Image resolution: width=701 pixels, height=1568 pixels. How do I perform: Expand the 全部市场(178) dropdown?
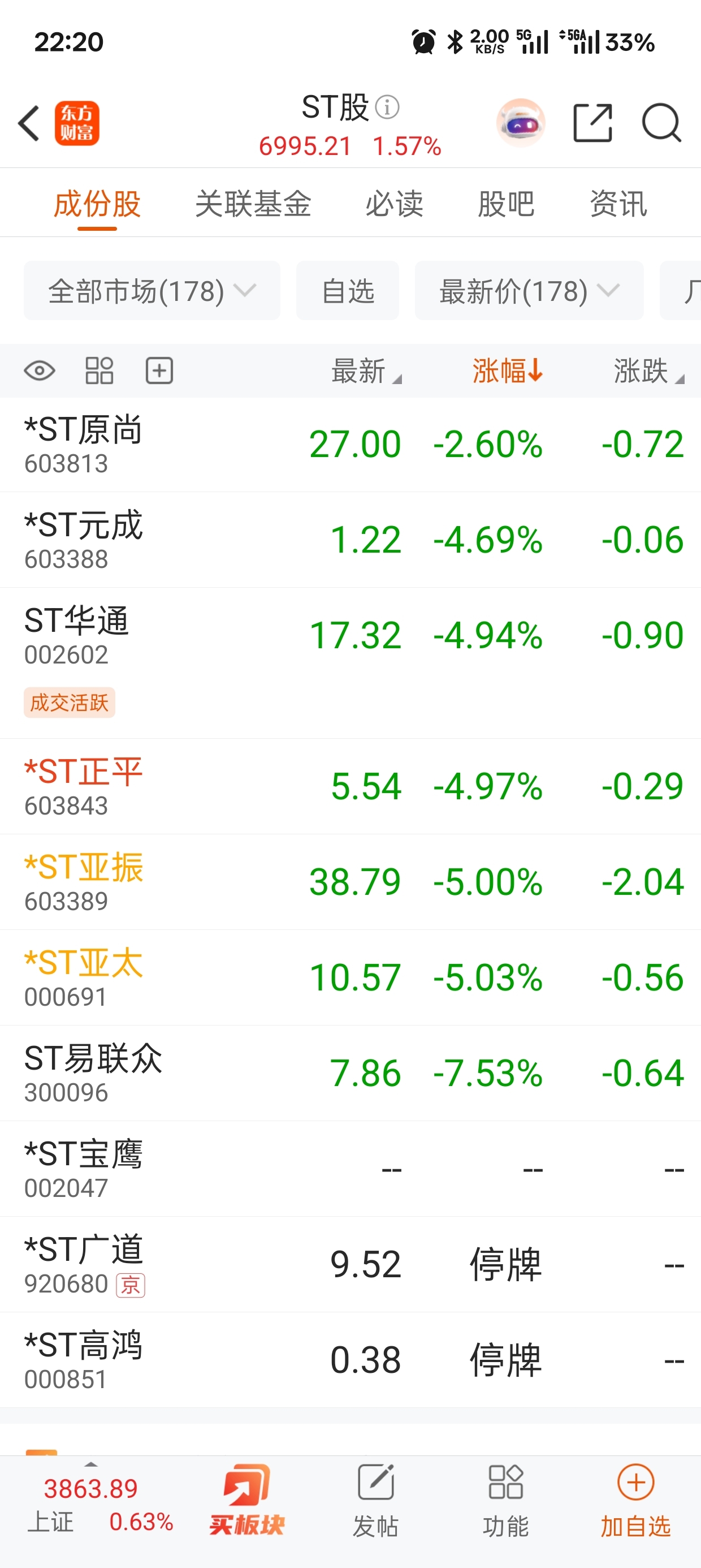(x=152, y=291)
